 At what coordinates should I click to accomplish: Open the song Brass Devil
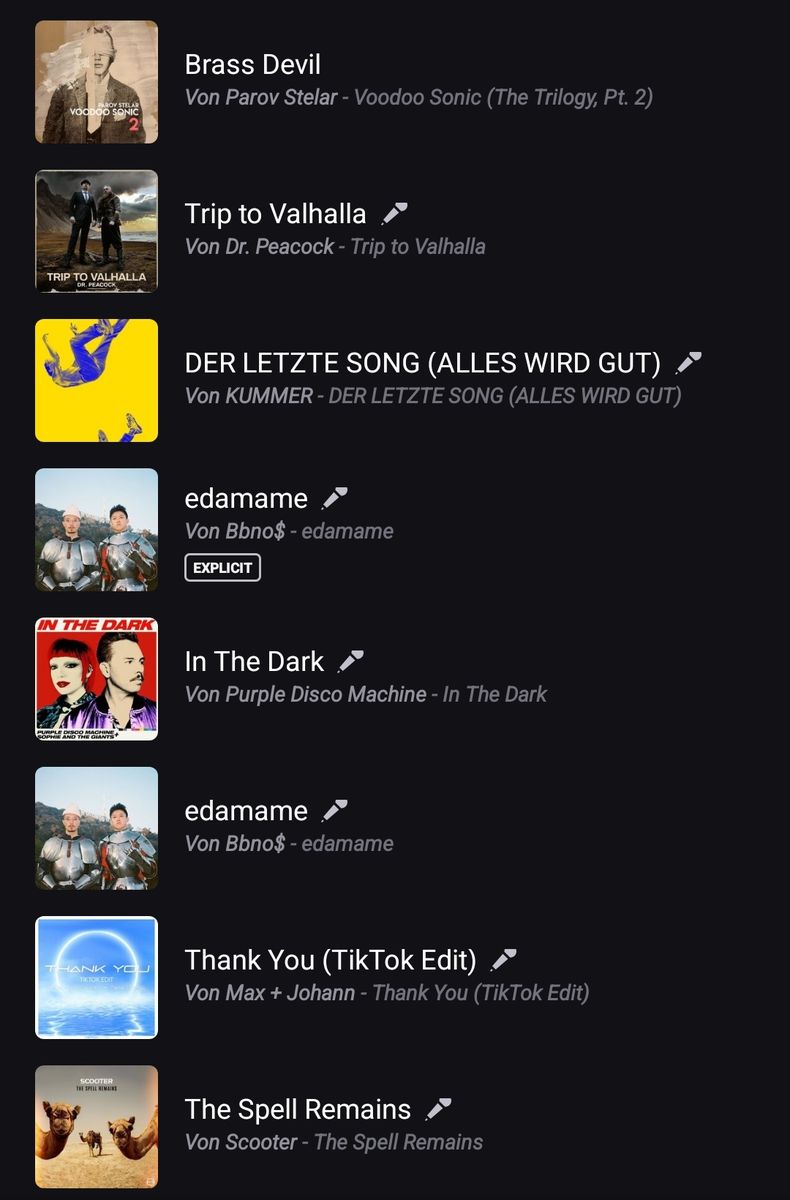[x=252, y=65]
